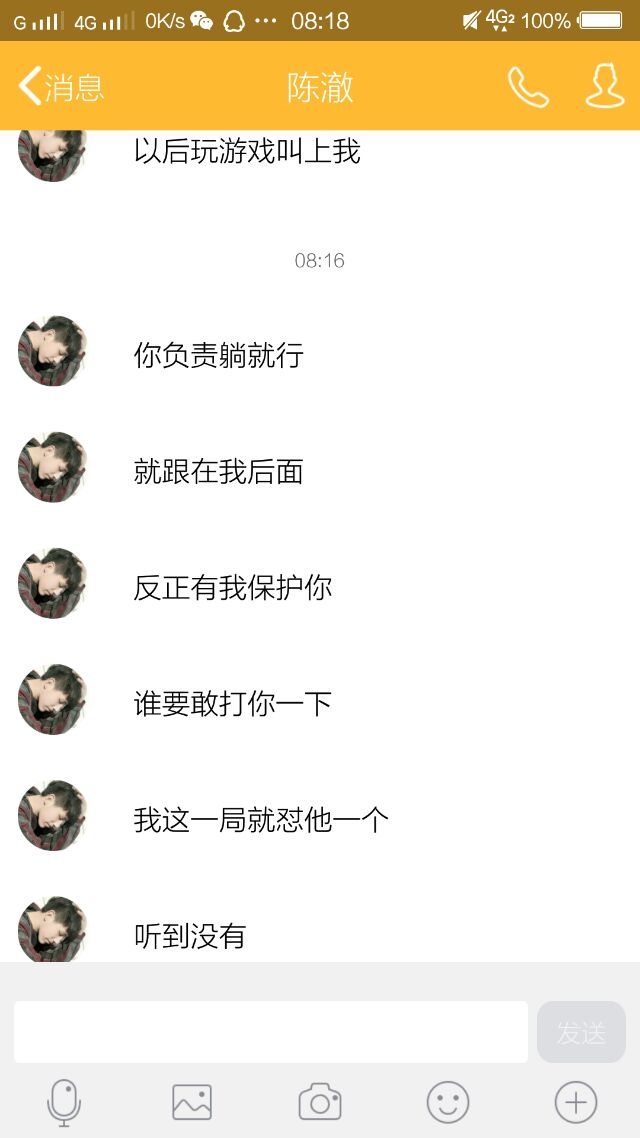Focus the message text input box
This screenshot has width=640, height=1138.
tap(271, 1031)
